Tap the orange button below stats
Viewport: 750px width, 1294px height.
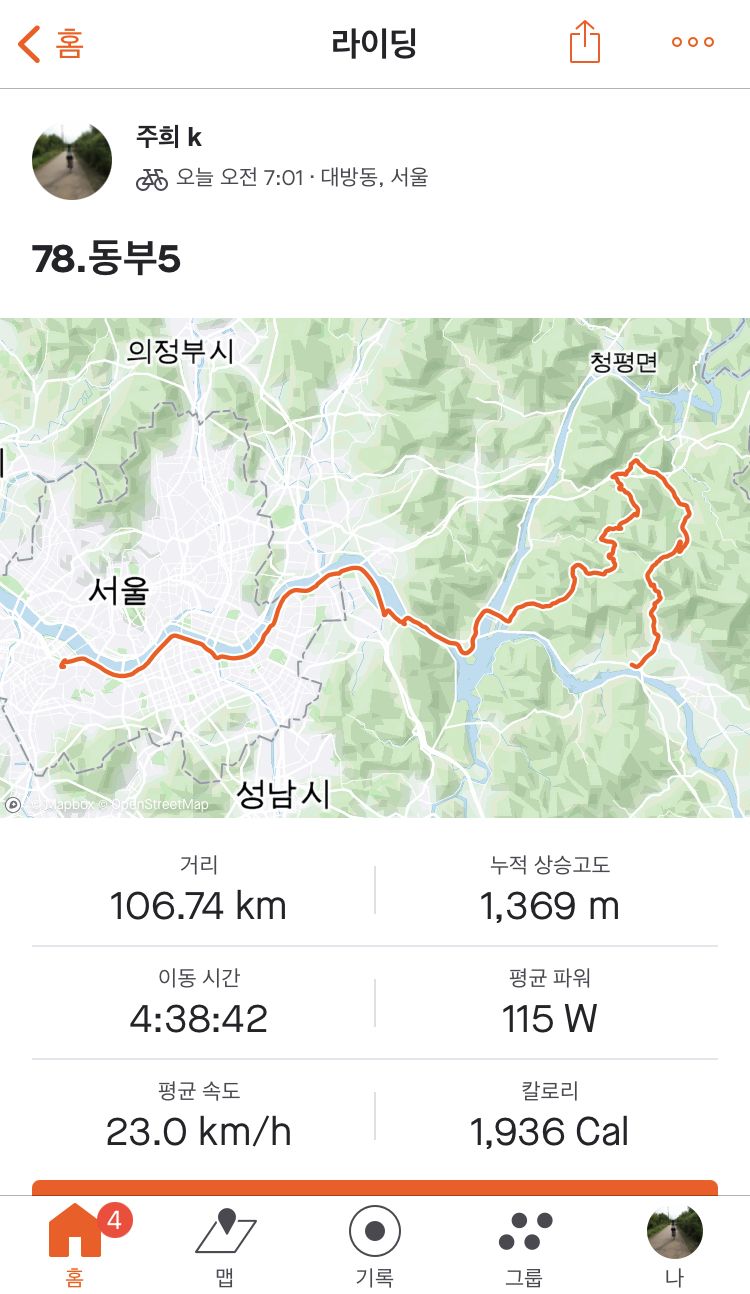click(375, 1187)
